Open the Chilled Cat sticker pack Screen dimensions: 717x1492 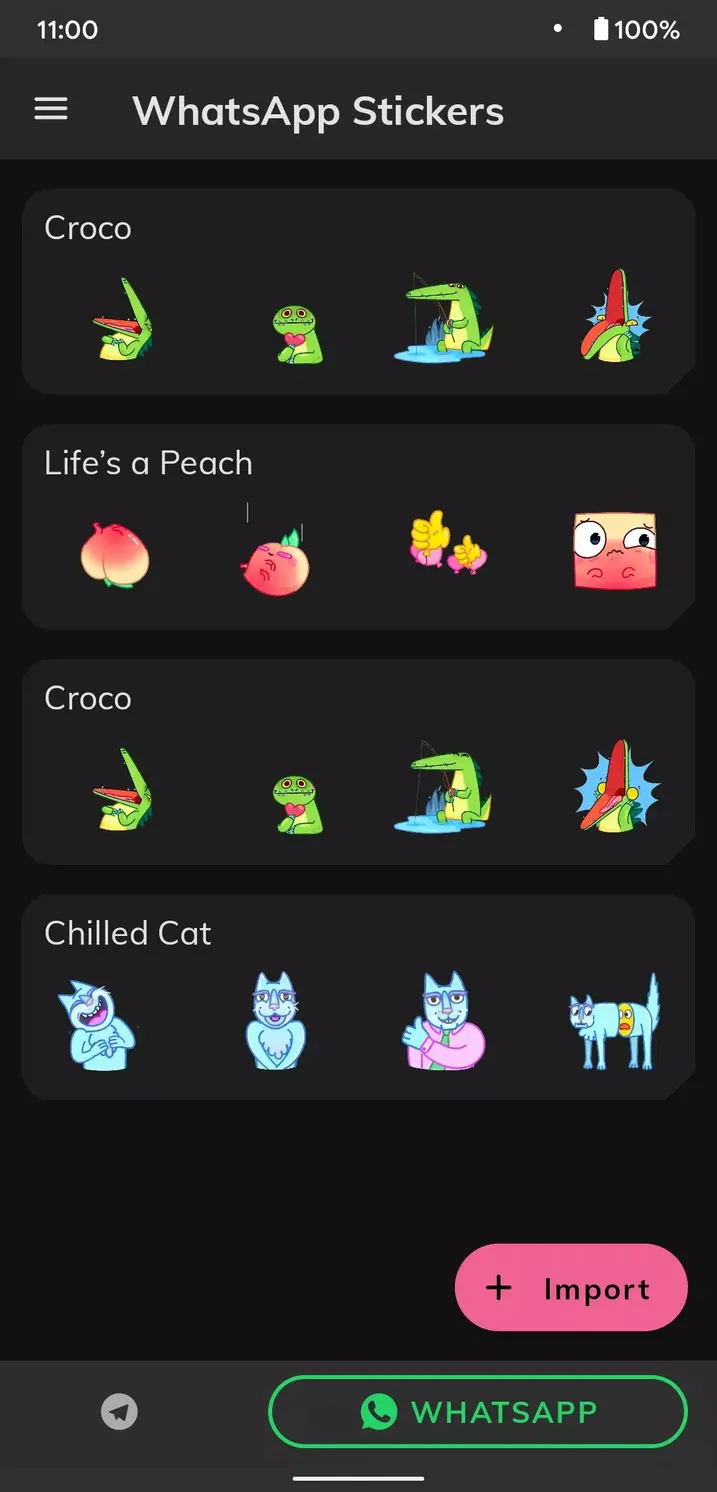358,997
